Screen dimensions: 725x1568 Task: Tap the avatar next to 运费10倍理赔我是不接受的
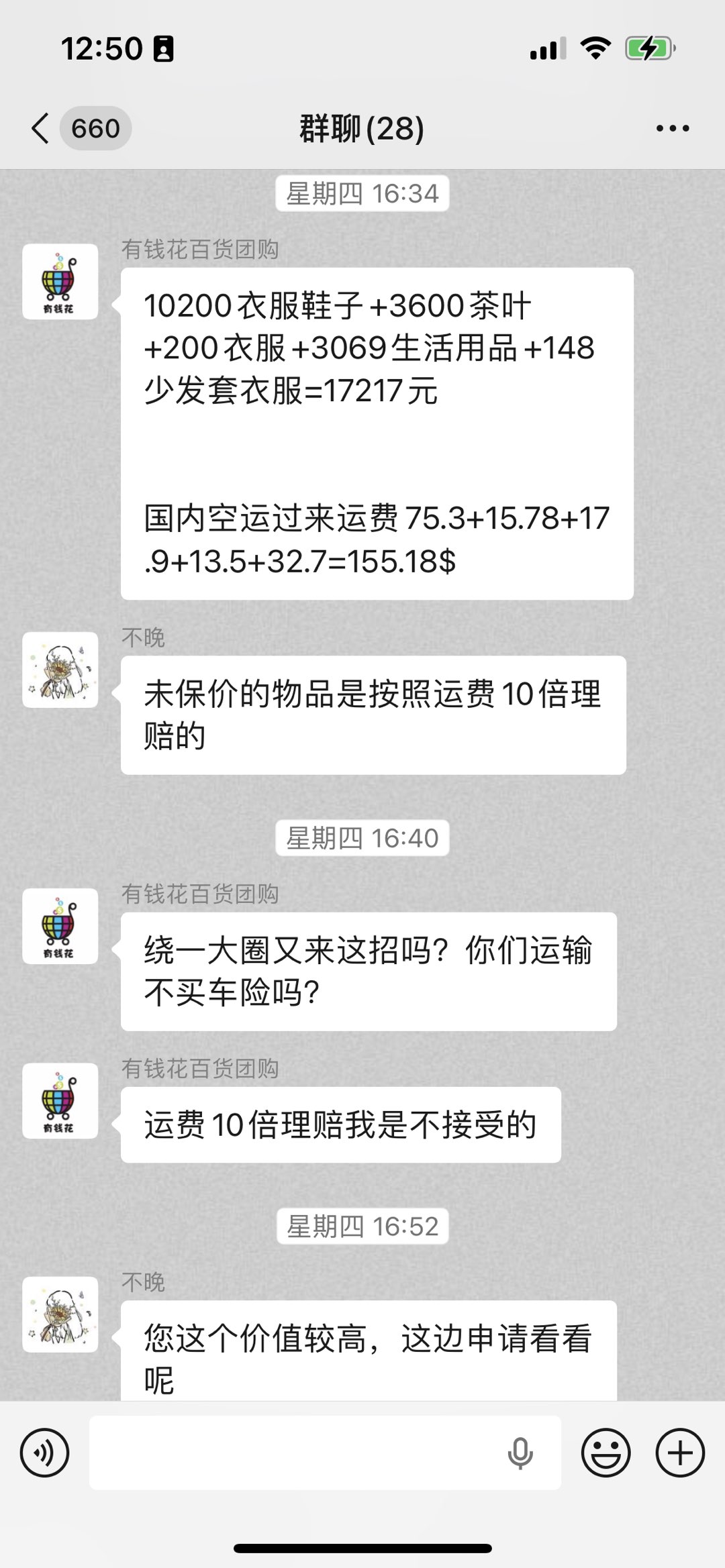coord(60,1100)
